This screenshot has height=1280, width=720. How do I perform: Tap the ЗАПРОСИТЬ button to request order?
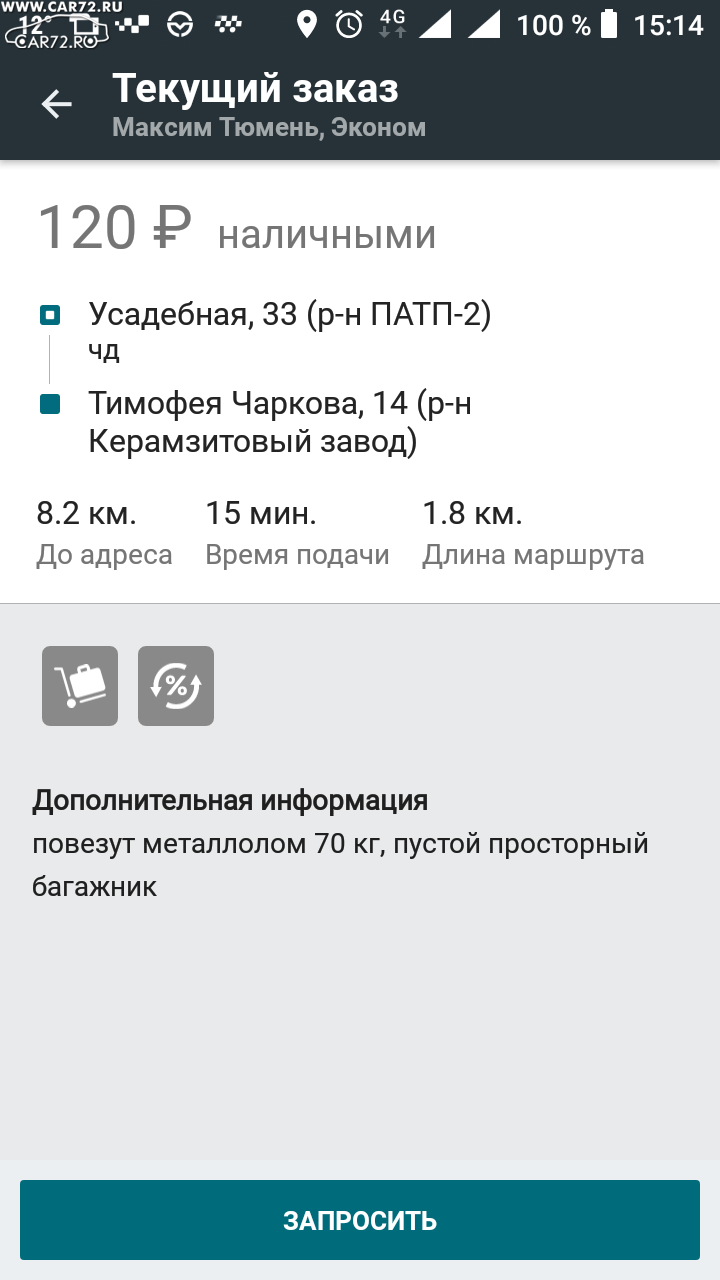tap(360, 1220)
